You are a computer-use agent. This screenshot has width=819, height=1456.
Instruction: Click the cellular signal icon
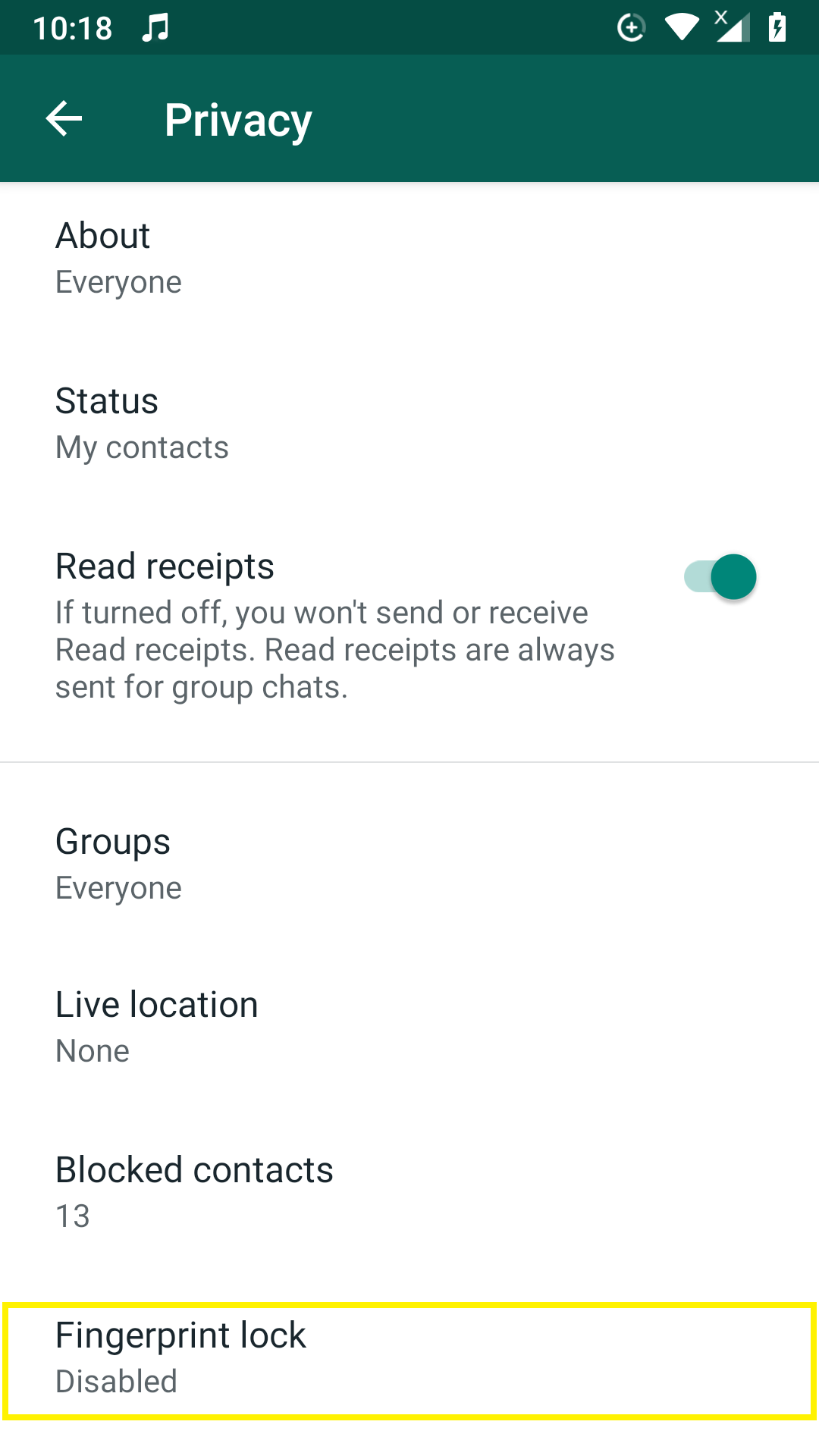tap(730, 27)
